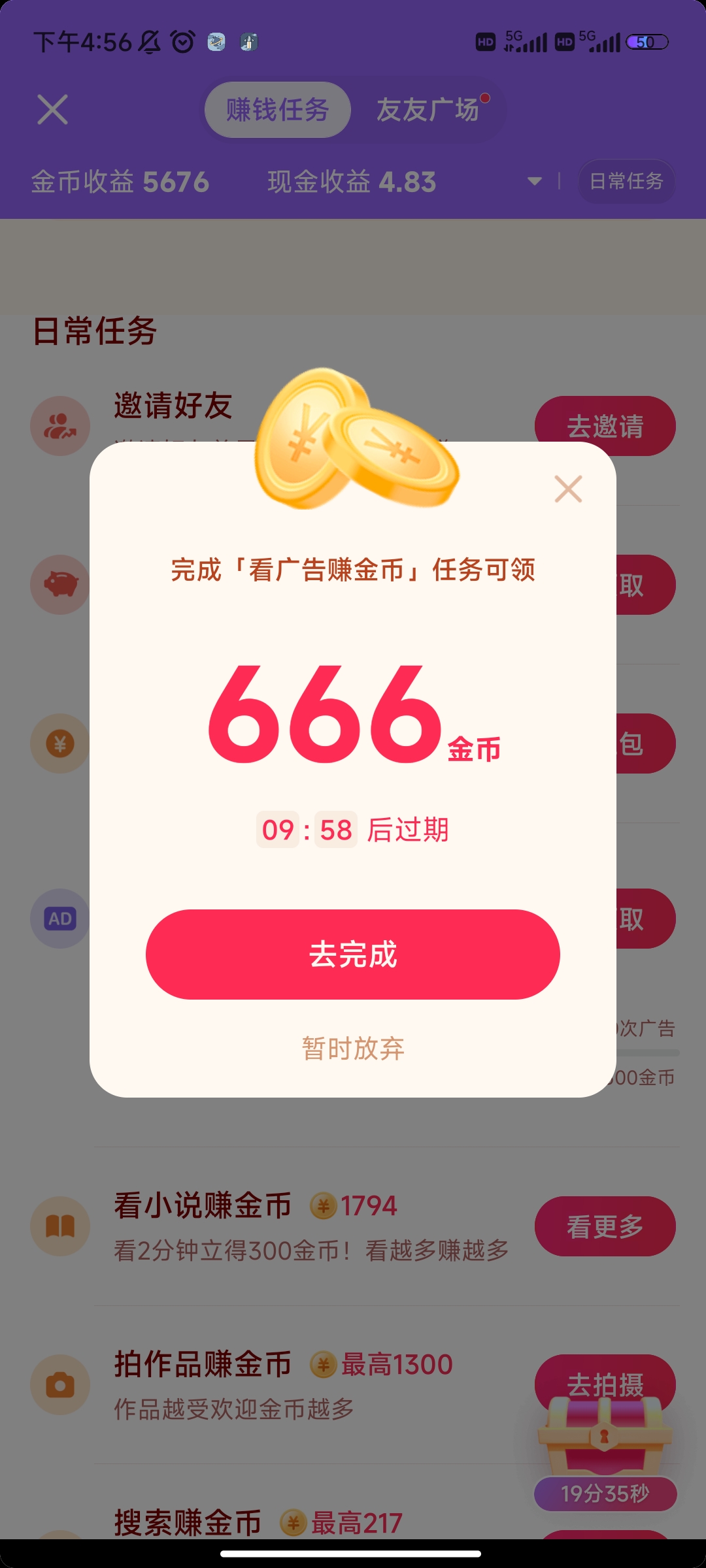Tap 看更多 for 看小说赚金币
Image resolution: width=706 pixels, height=1568 pixels.
coord(605,1226)
